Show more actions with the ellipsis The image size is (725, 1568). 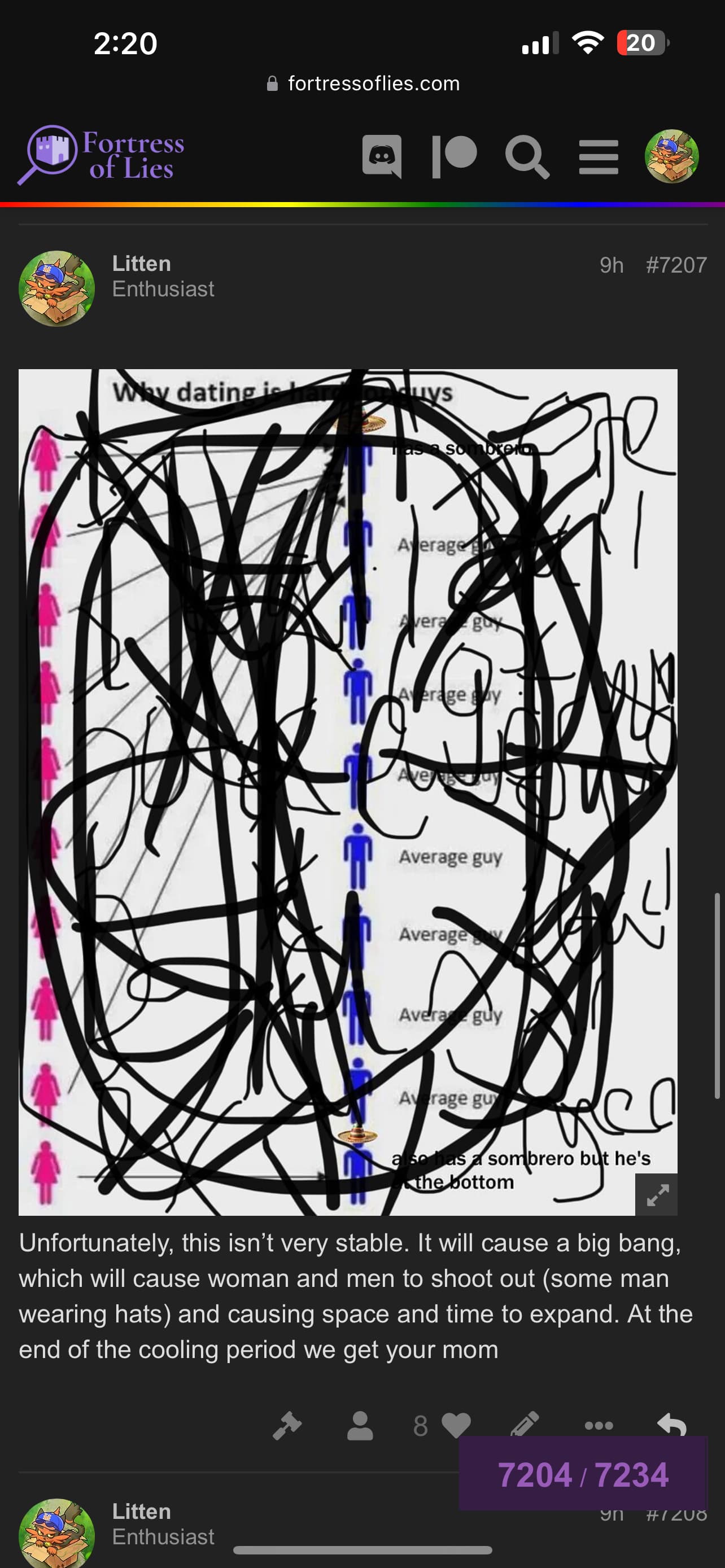[x=599, y=1426]
